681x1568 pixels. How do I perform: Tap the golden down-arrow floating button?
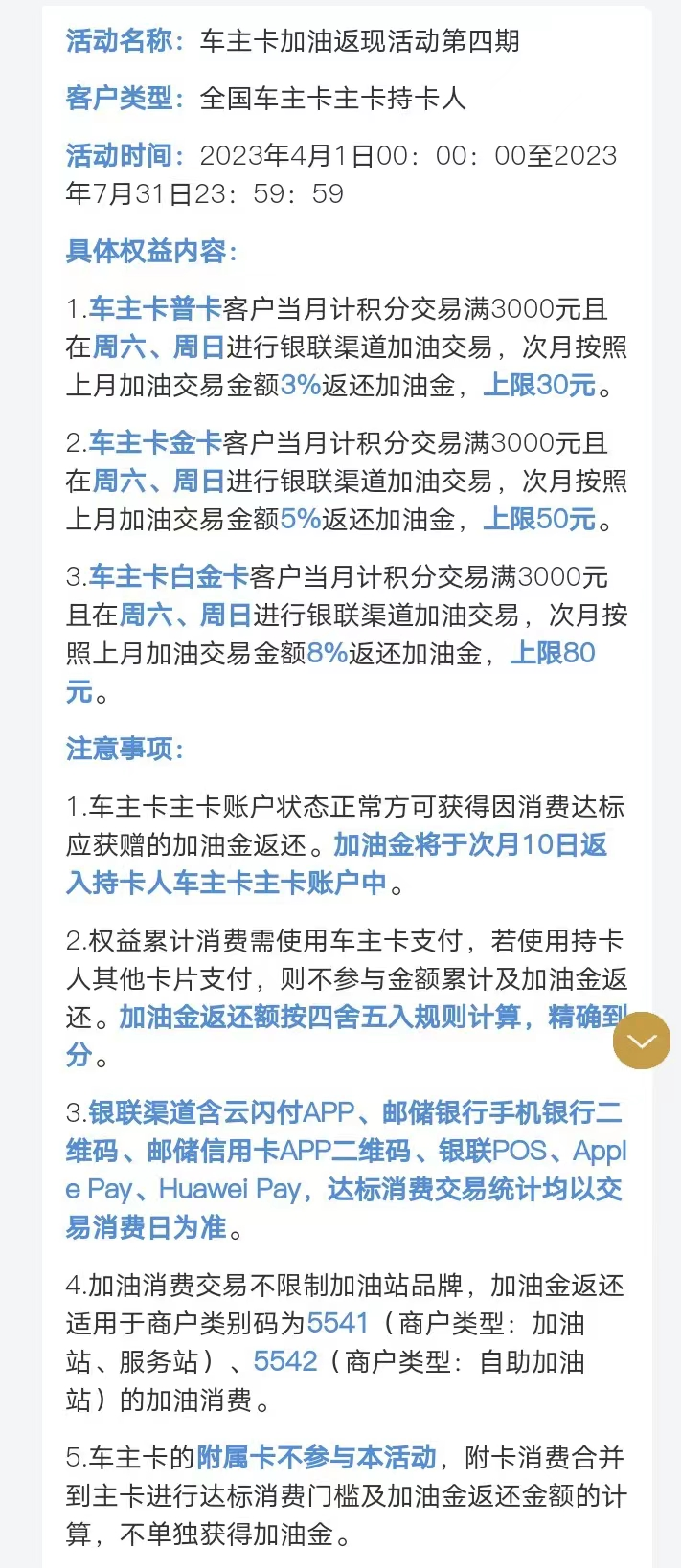tap(641, 1040)
